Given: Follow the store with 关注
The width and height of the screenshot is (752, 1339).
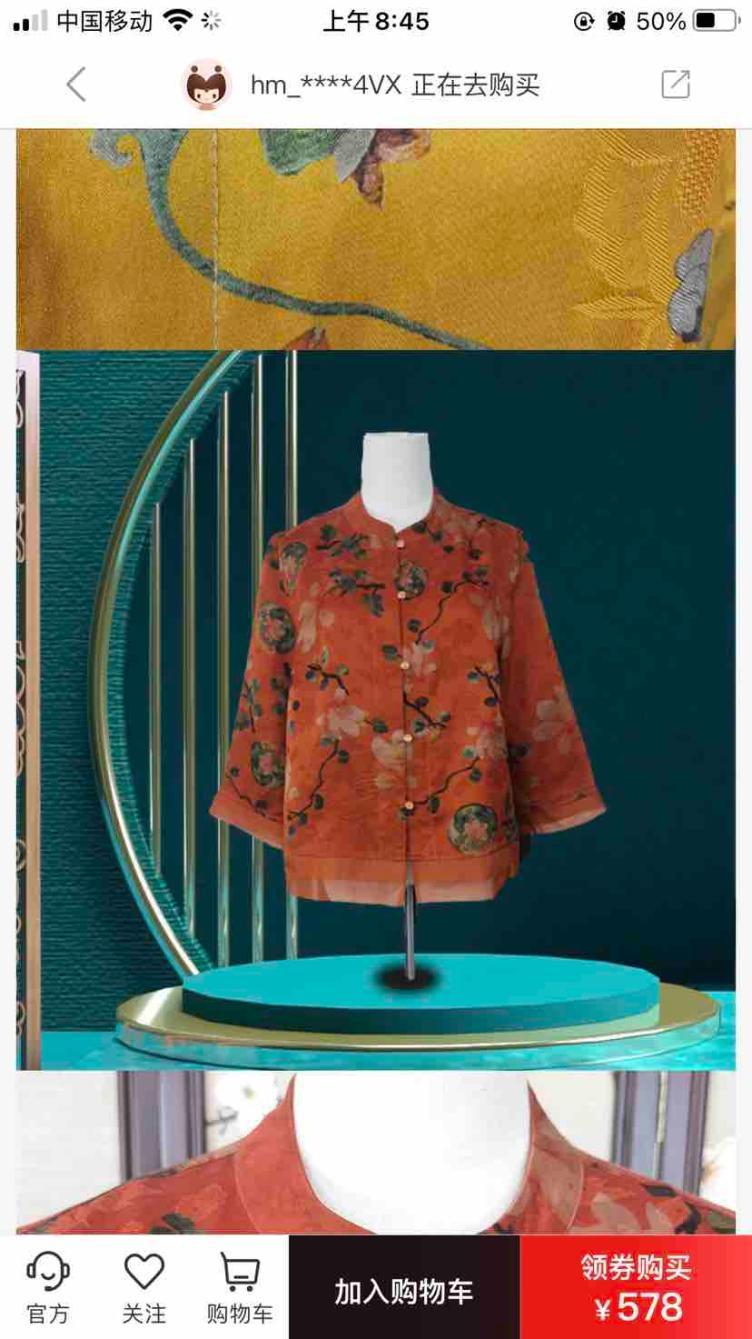Looking at the screenshot, I should point(144,1288).
